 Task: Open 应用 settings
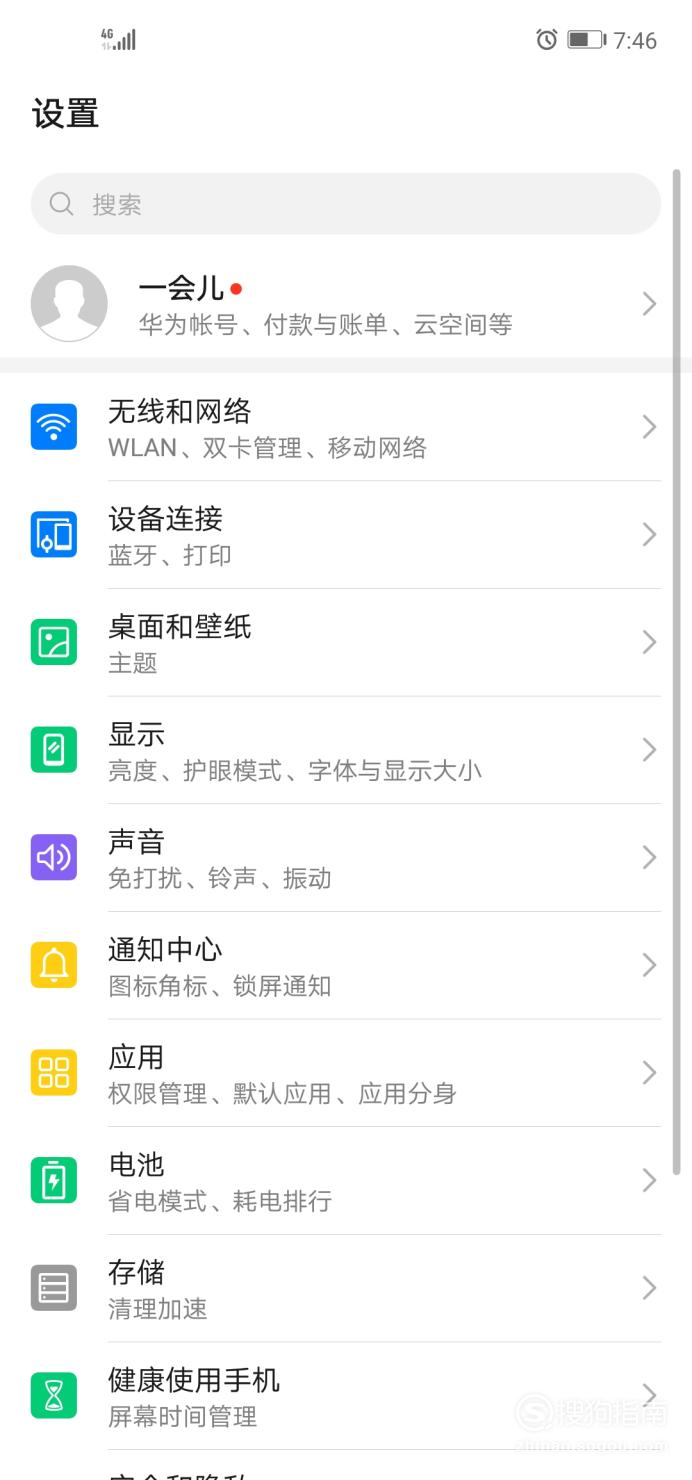coord(346,1073)
